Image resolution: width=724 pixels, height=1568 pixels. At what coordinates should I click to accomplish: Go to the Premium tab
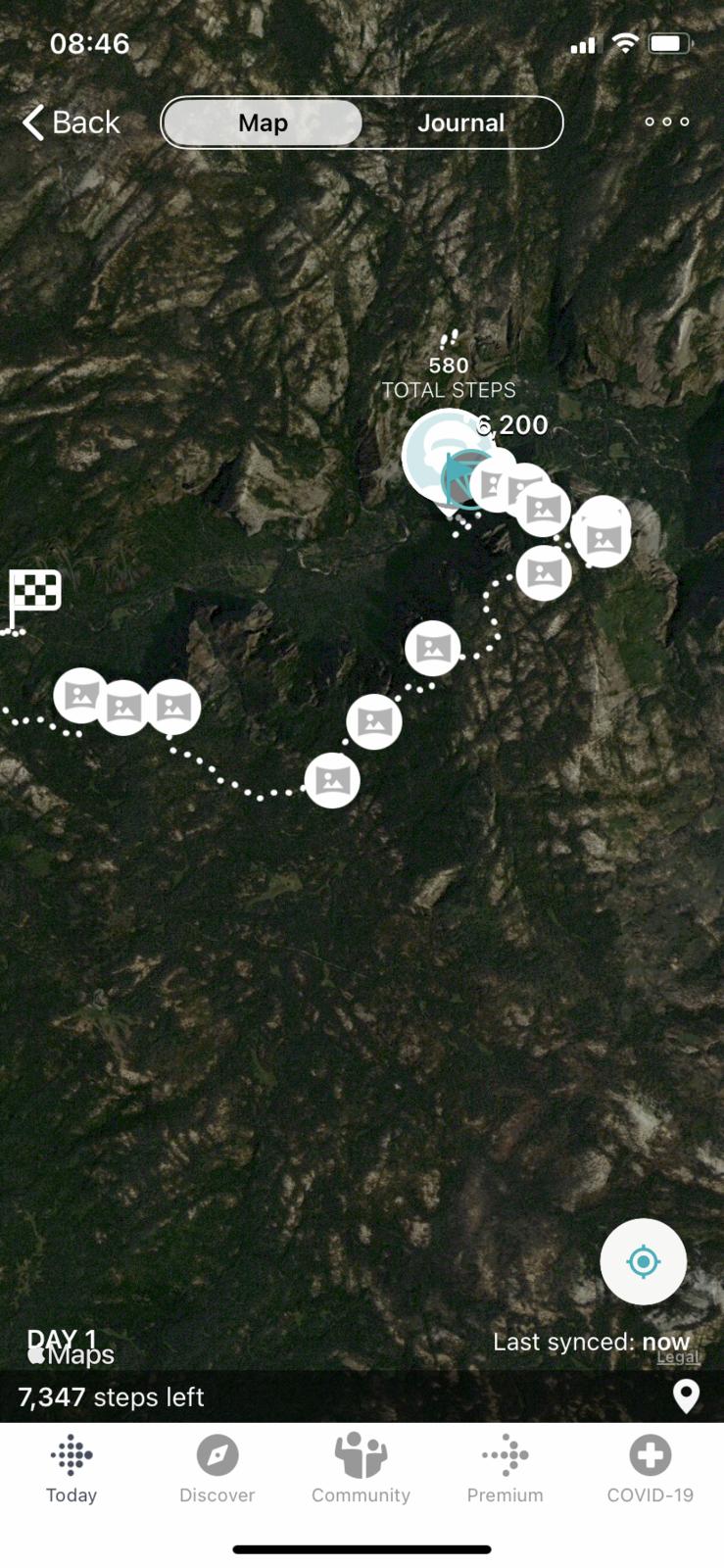click(x=505, y=1468)
